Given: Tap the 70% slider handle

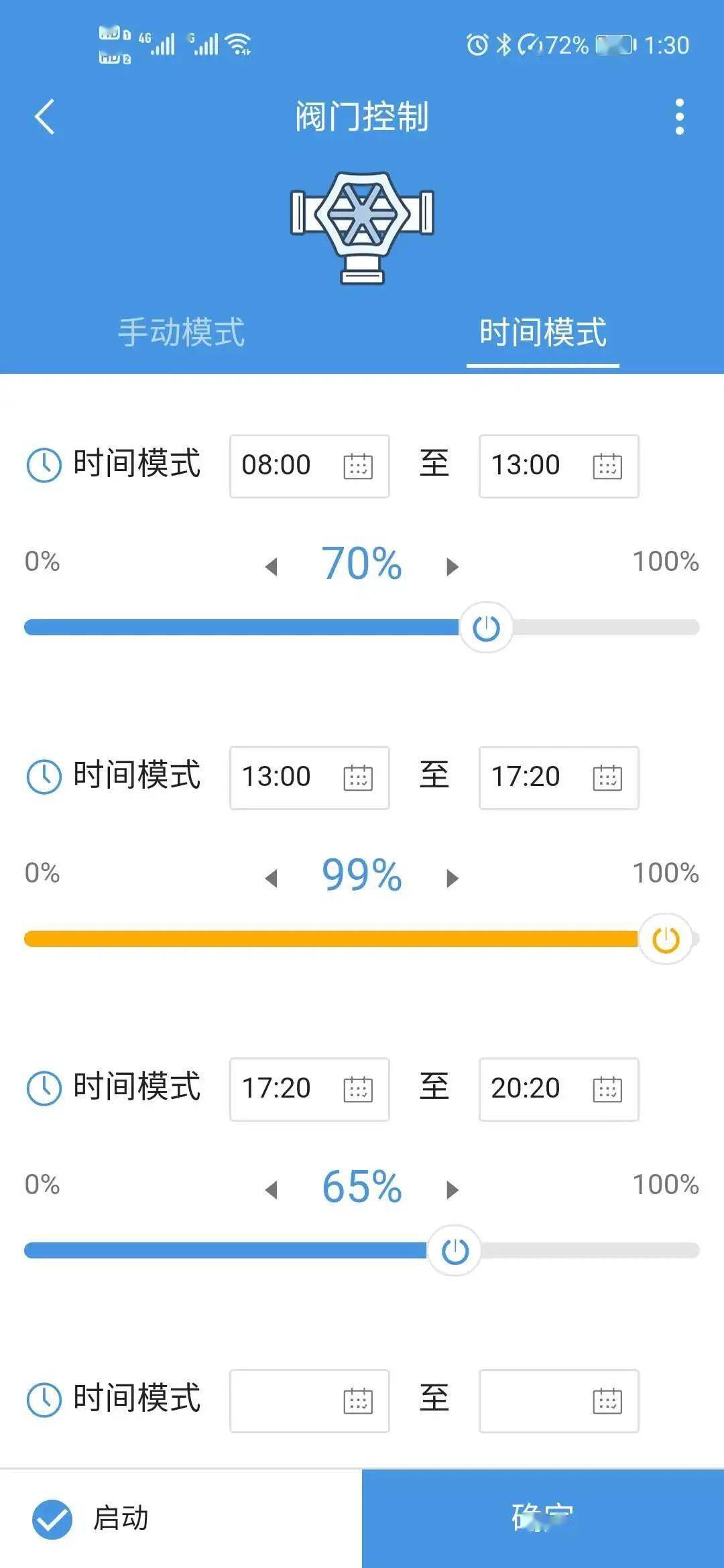Looking at the screenshot, I should (486, 628).
